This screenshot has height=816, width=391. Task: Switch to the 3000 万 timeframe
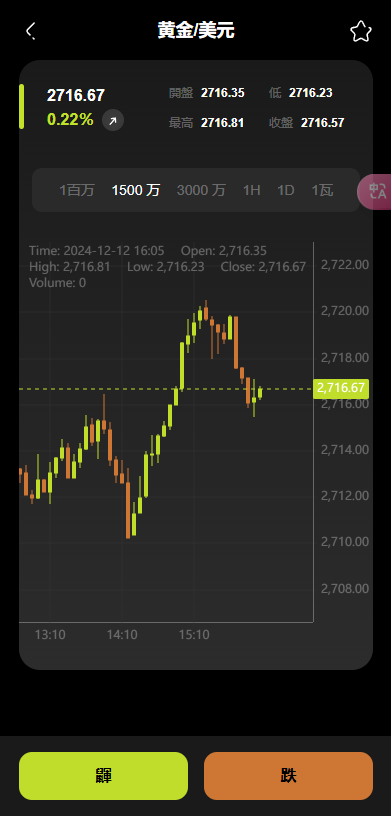coord(201,190)
